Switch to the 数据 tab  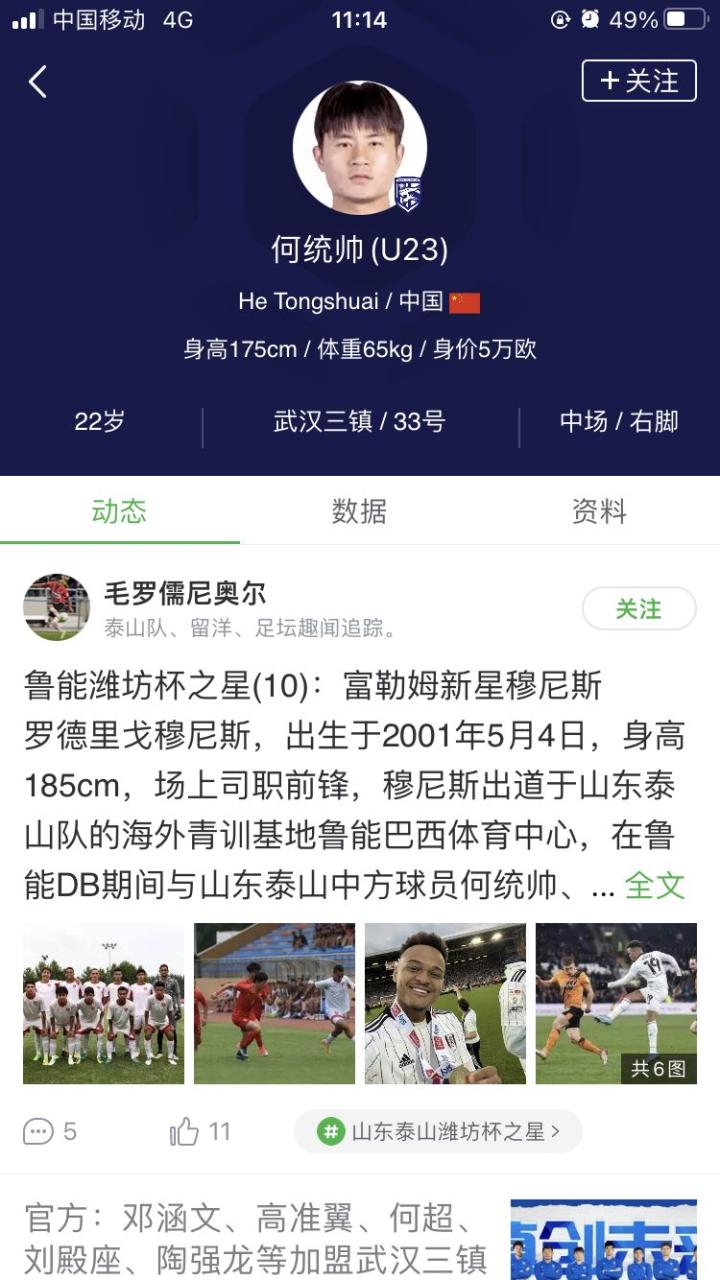tap(359, 511)
